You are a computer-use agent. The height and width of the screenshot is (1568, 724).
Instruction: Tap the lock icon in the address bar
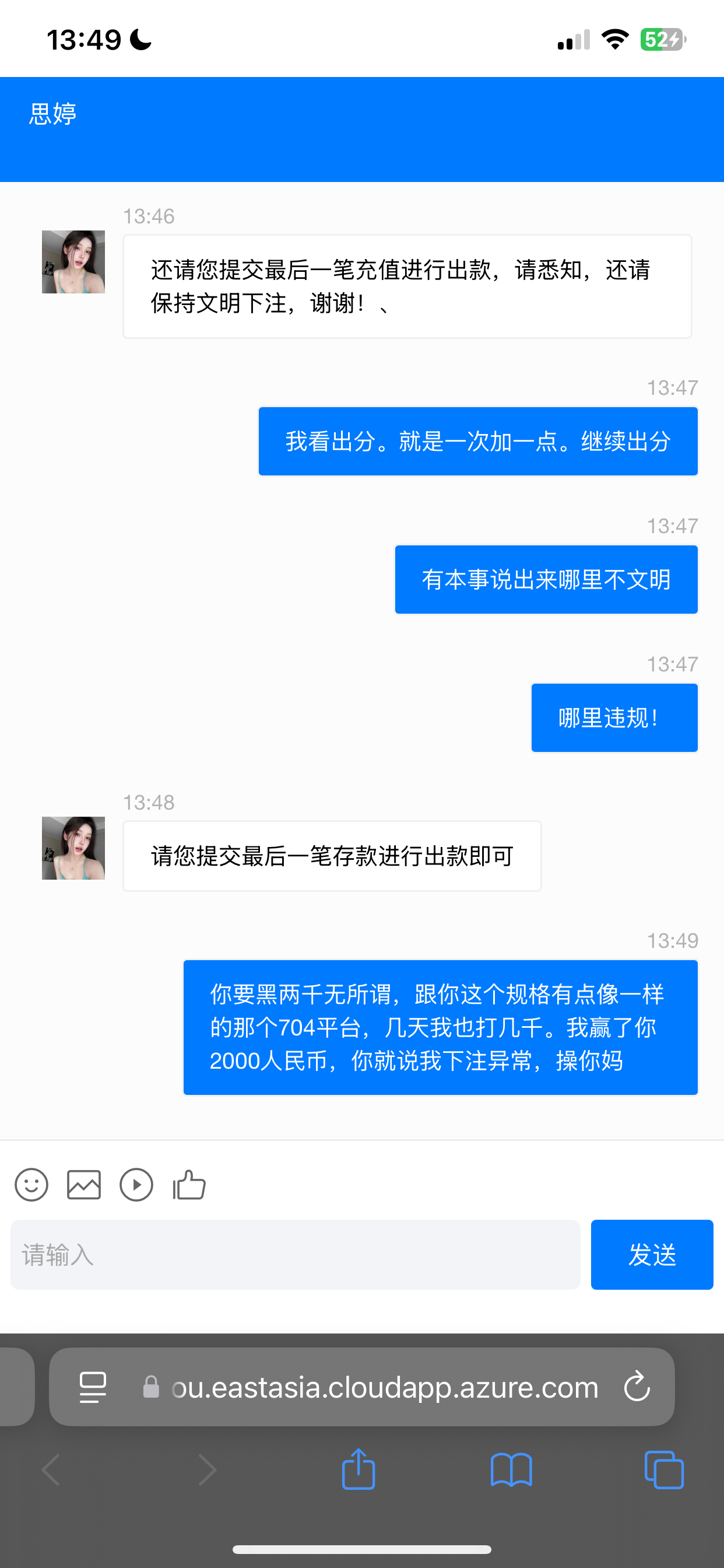[x=150, y=1388]
